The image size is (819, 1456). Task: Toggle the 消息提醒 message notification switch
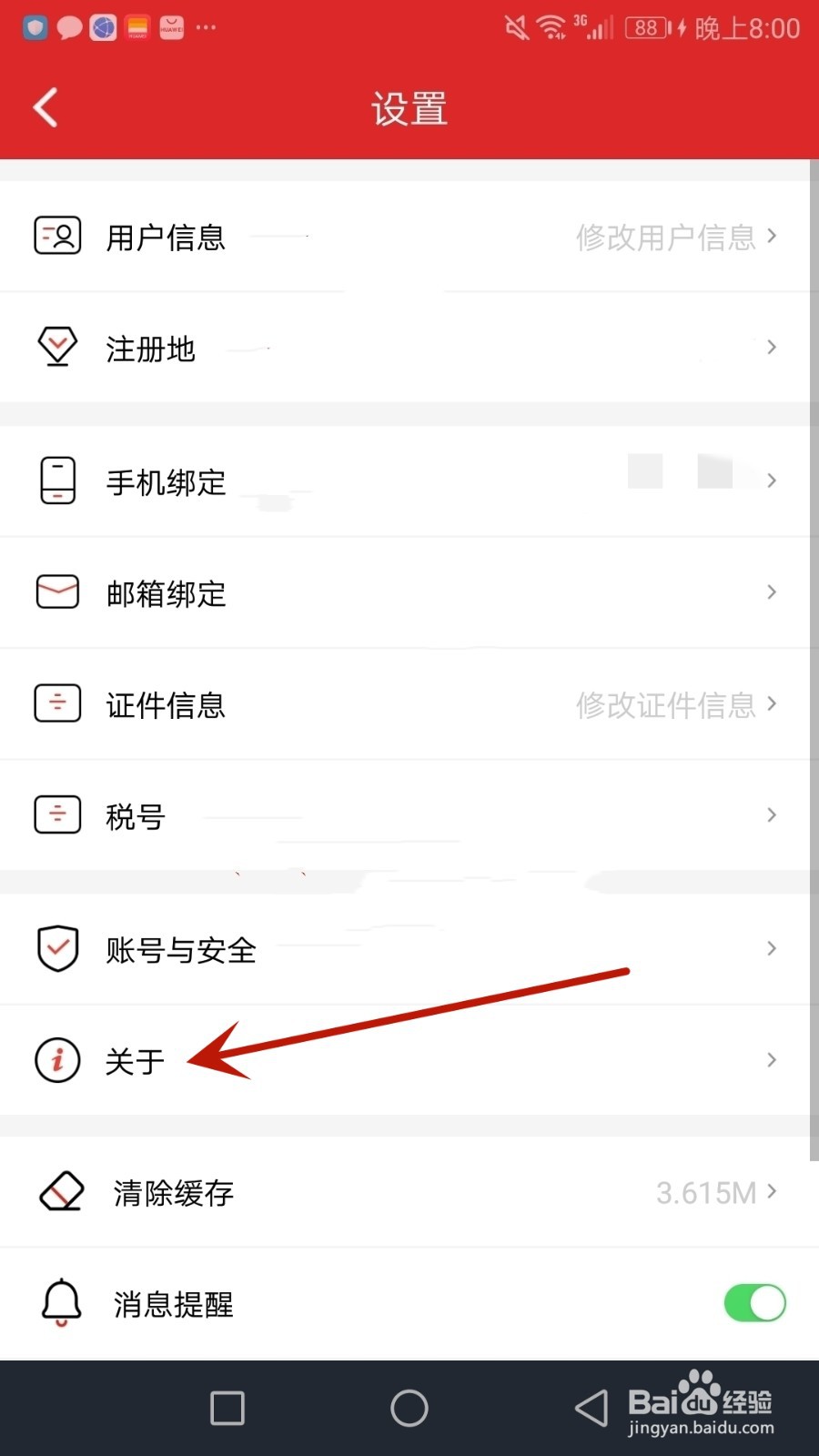[x=754, y=1303]
